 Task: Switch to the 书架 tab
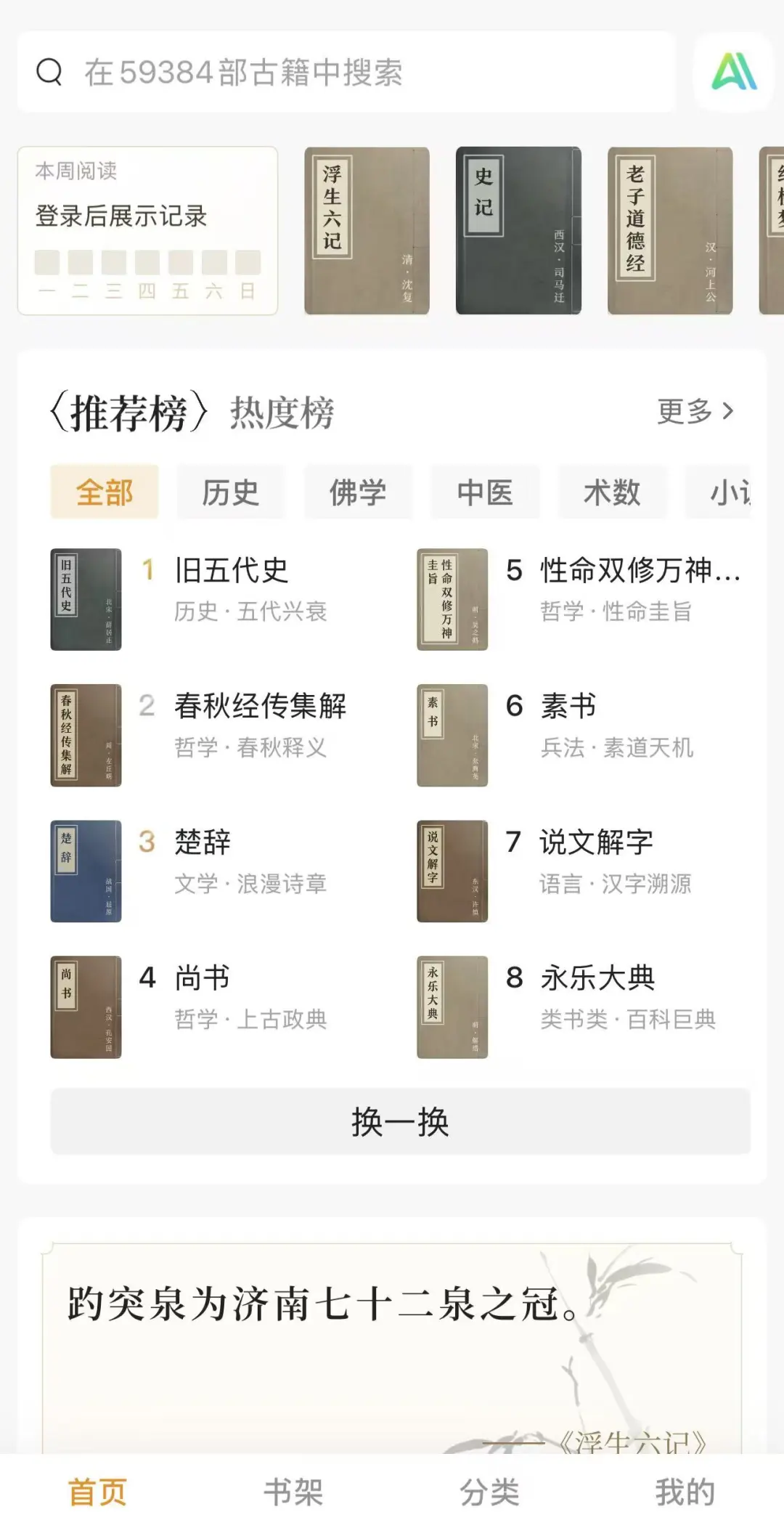293,1492
